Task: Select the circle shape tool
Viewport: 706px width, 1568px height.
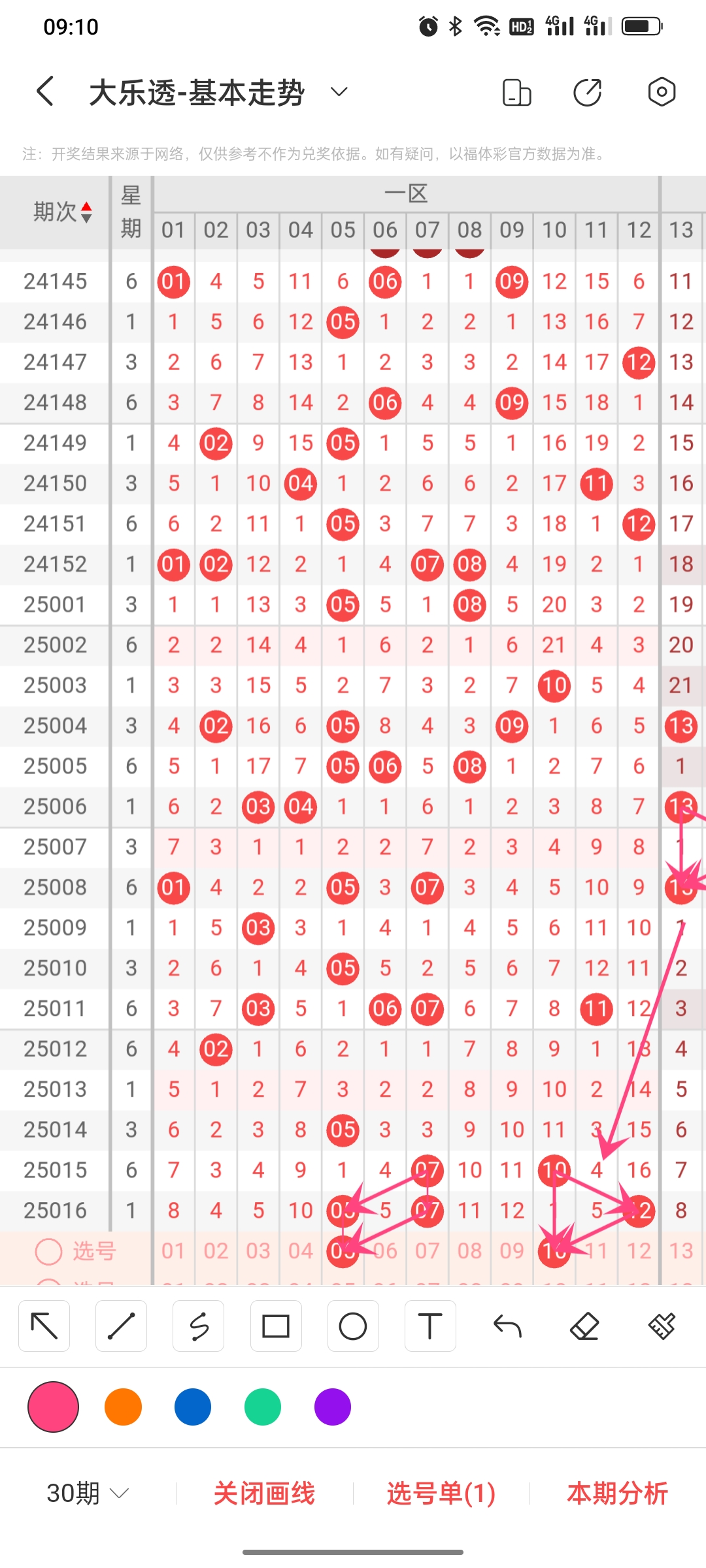Action: [x=353, y=1326]
